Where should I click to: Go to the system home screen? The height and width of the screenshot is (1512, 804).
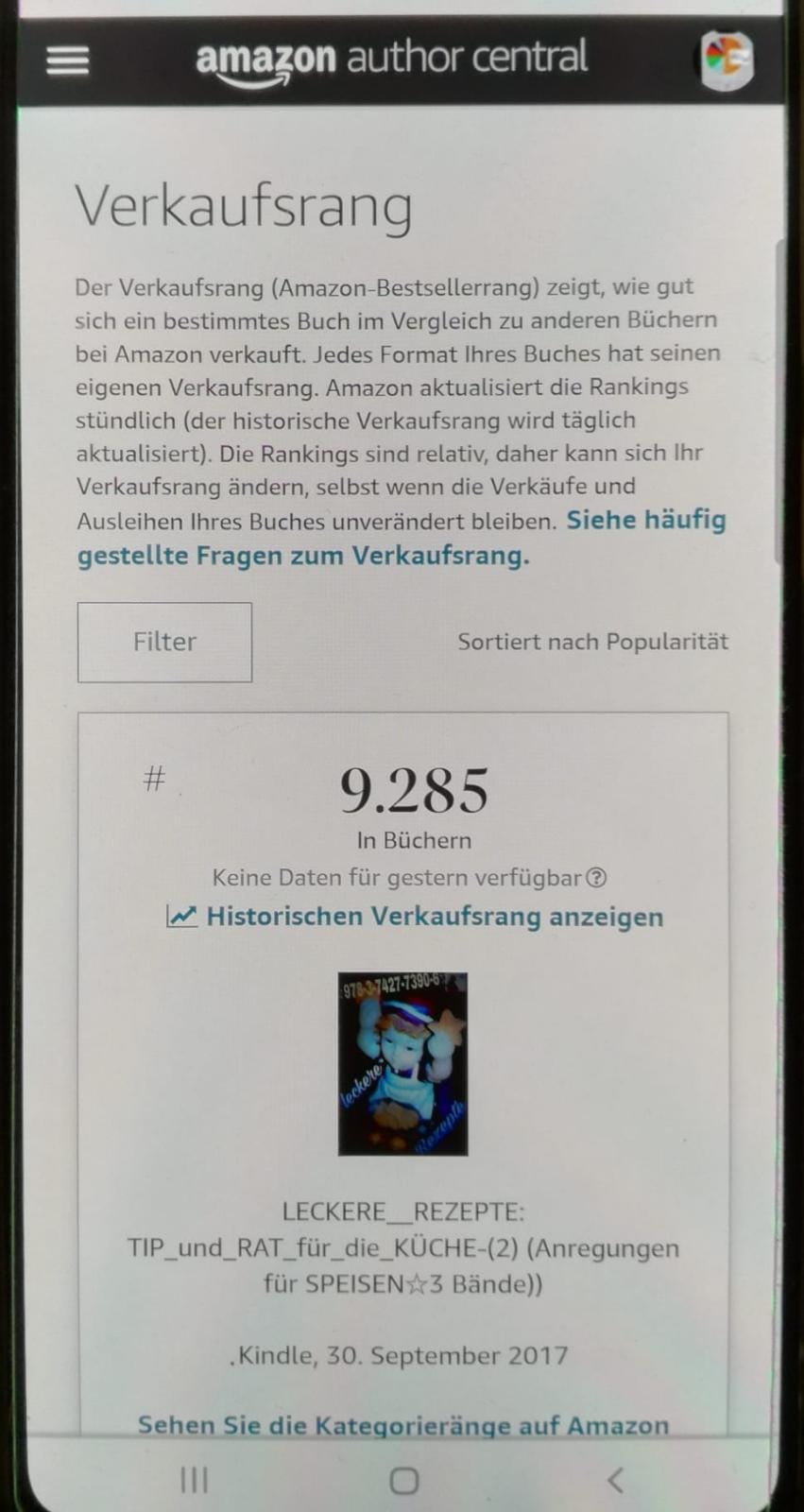403,1480
